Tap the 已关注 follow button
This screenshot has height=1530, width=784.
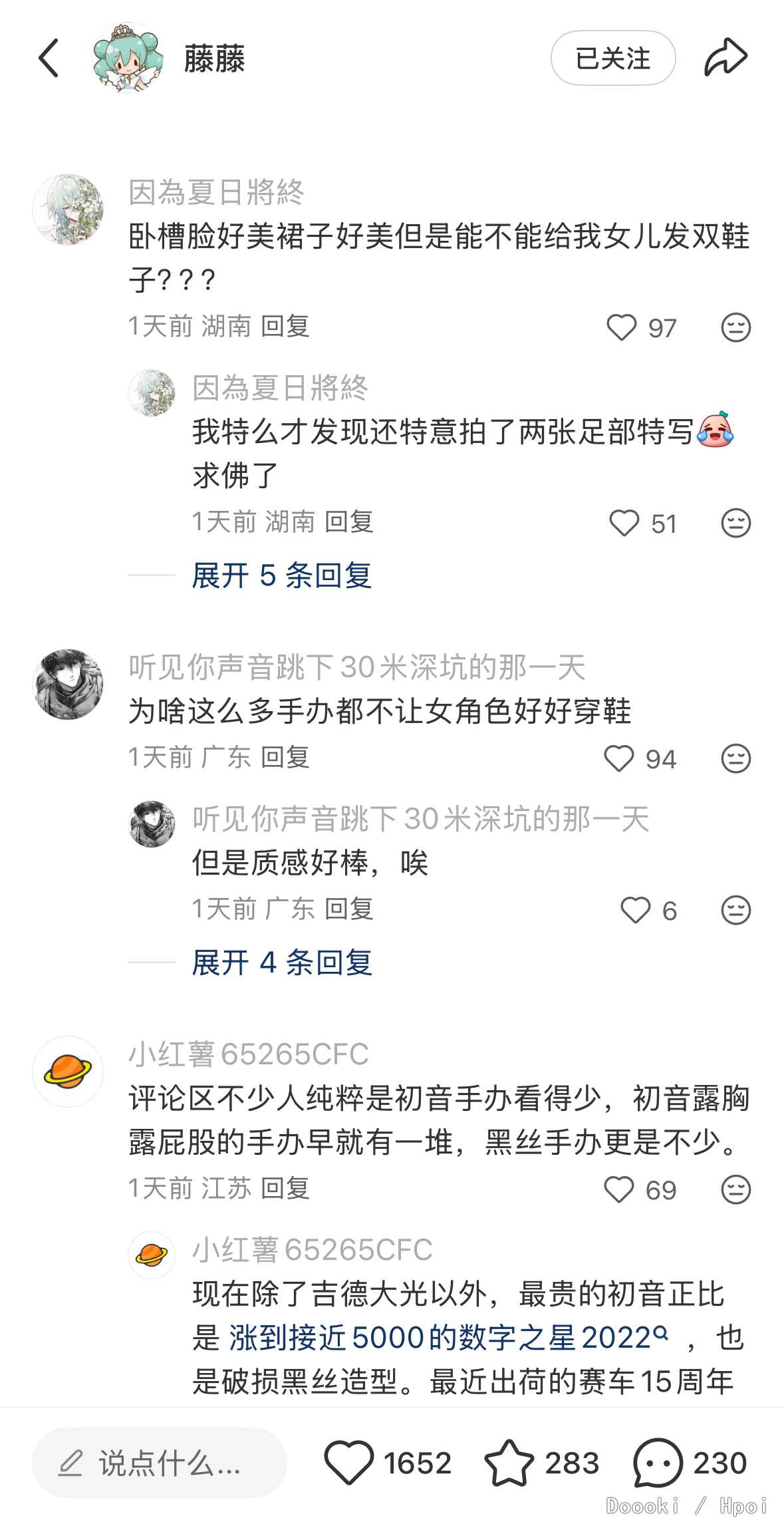[612, 59]
